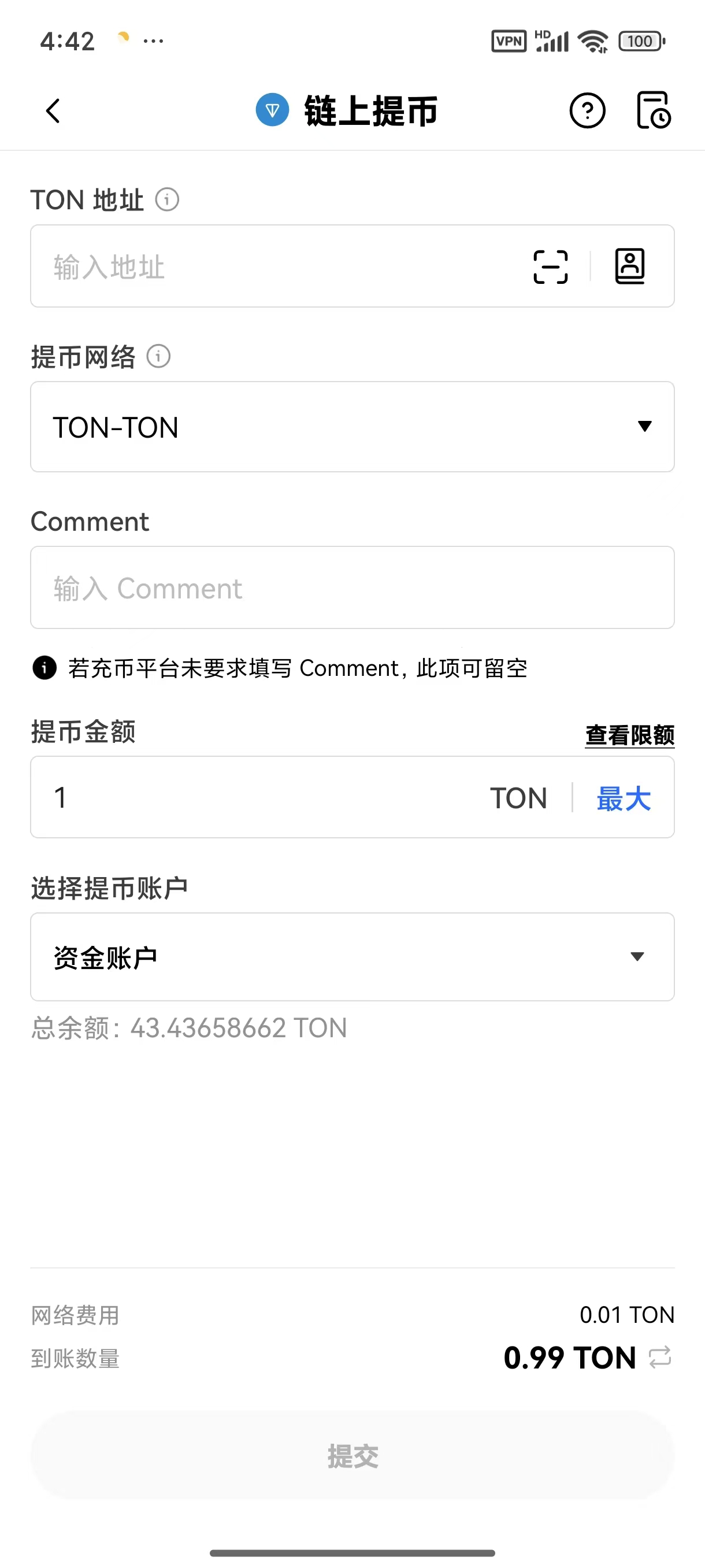Click the TON 地址 info icon
The height and width of the screenshot is (1568, 705).
click(x=166, y=199)
